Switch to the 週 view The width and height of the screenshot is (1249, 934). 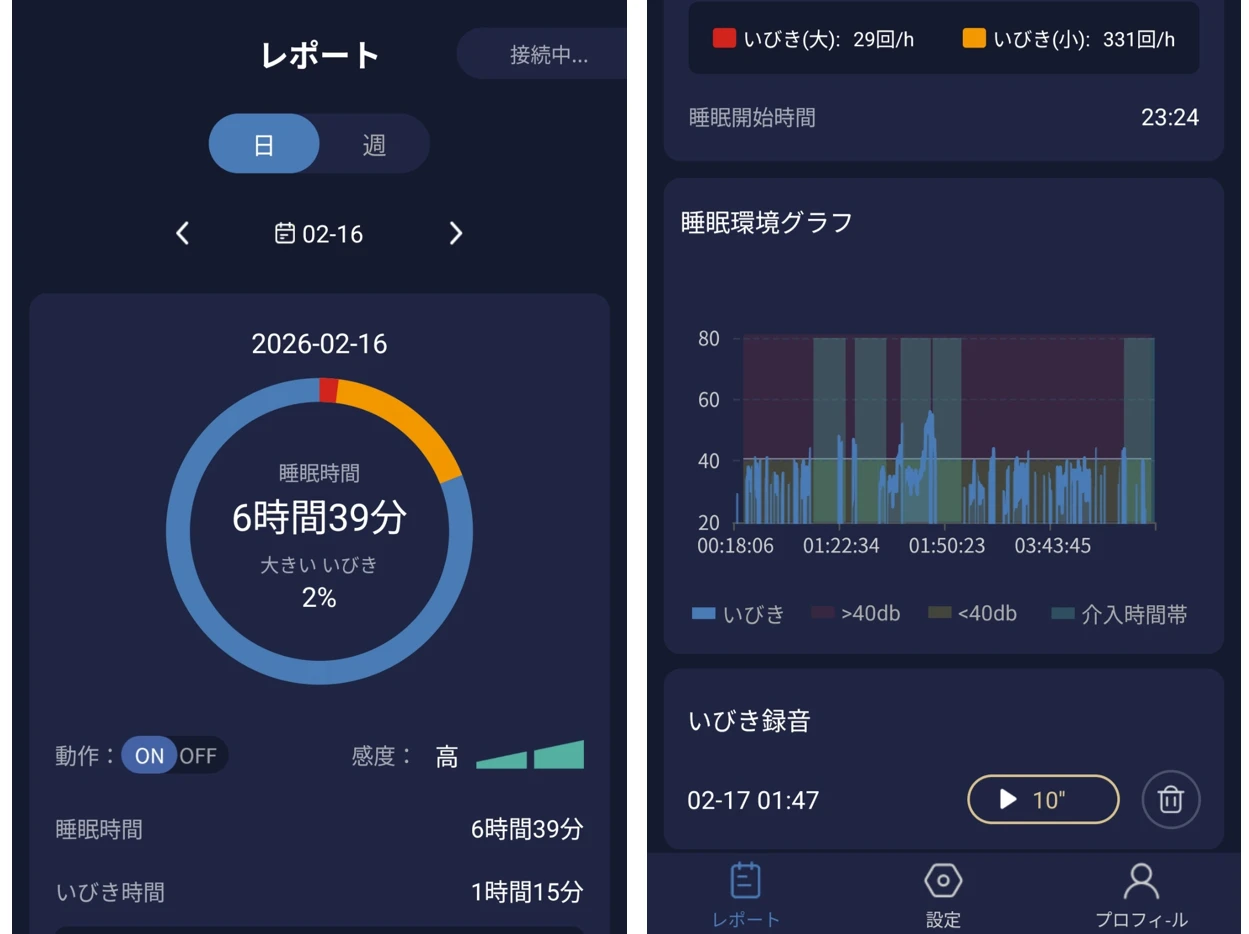(374, 144)
